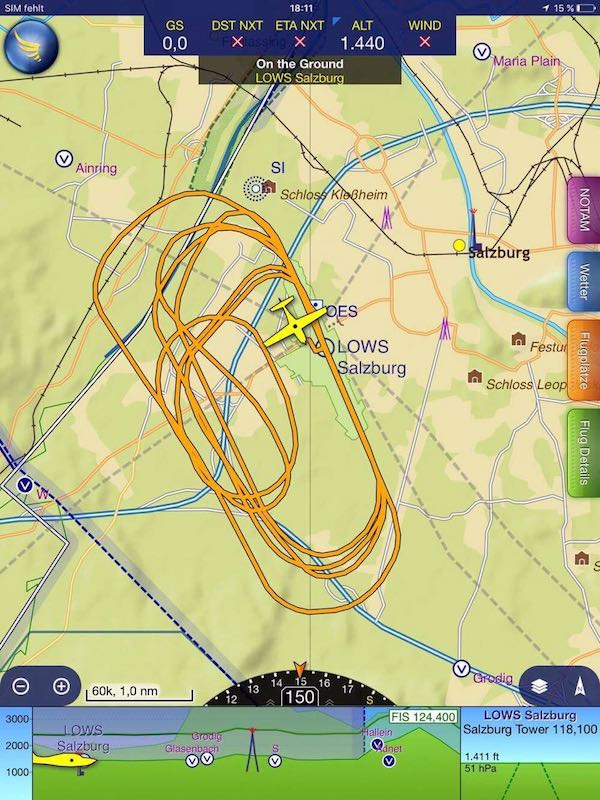Tap the Maria Plain waypoint marker

(482, 49)
